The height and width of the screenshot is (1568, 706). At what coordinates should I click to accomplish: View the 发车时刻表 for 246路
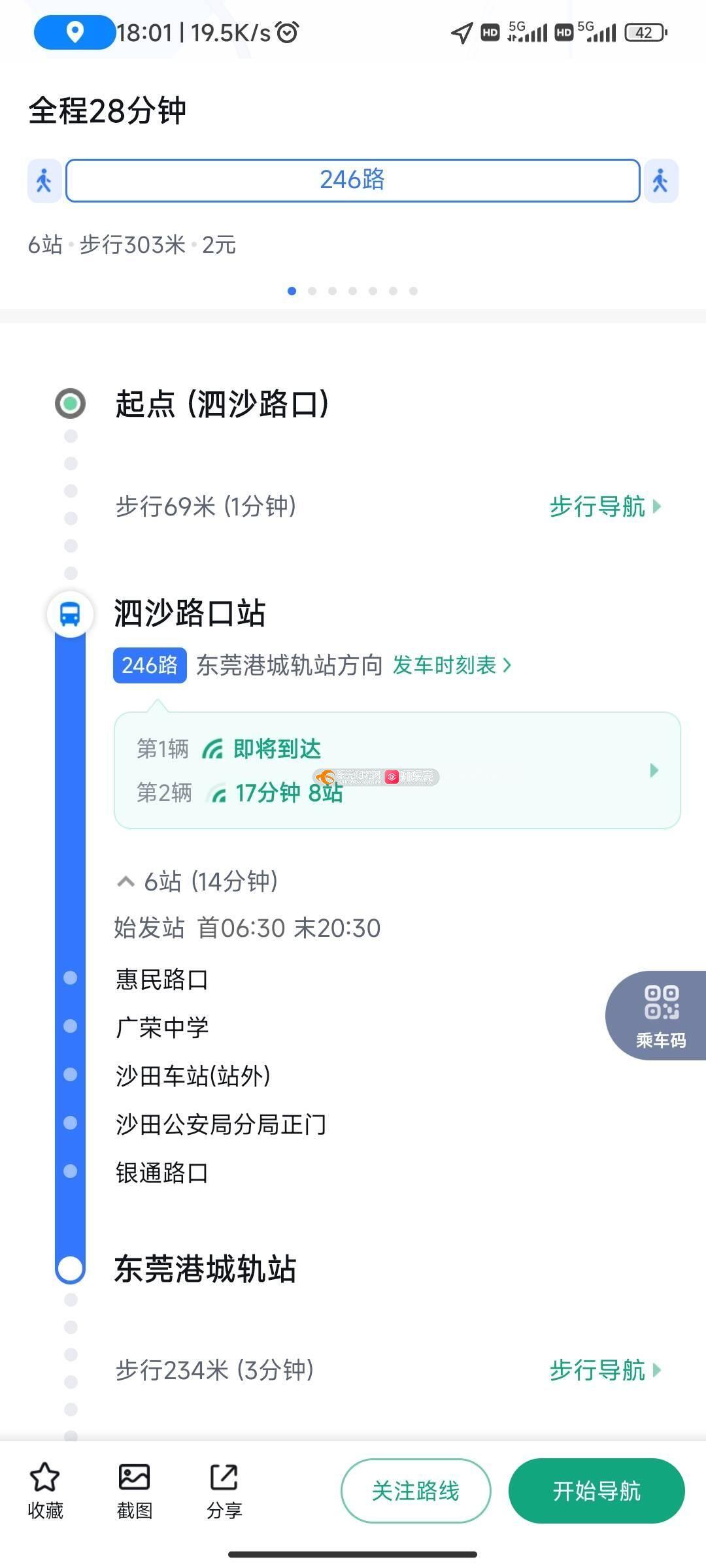coord(452,665)
